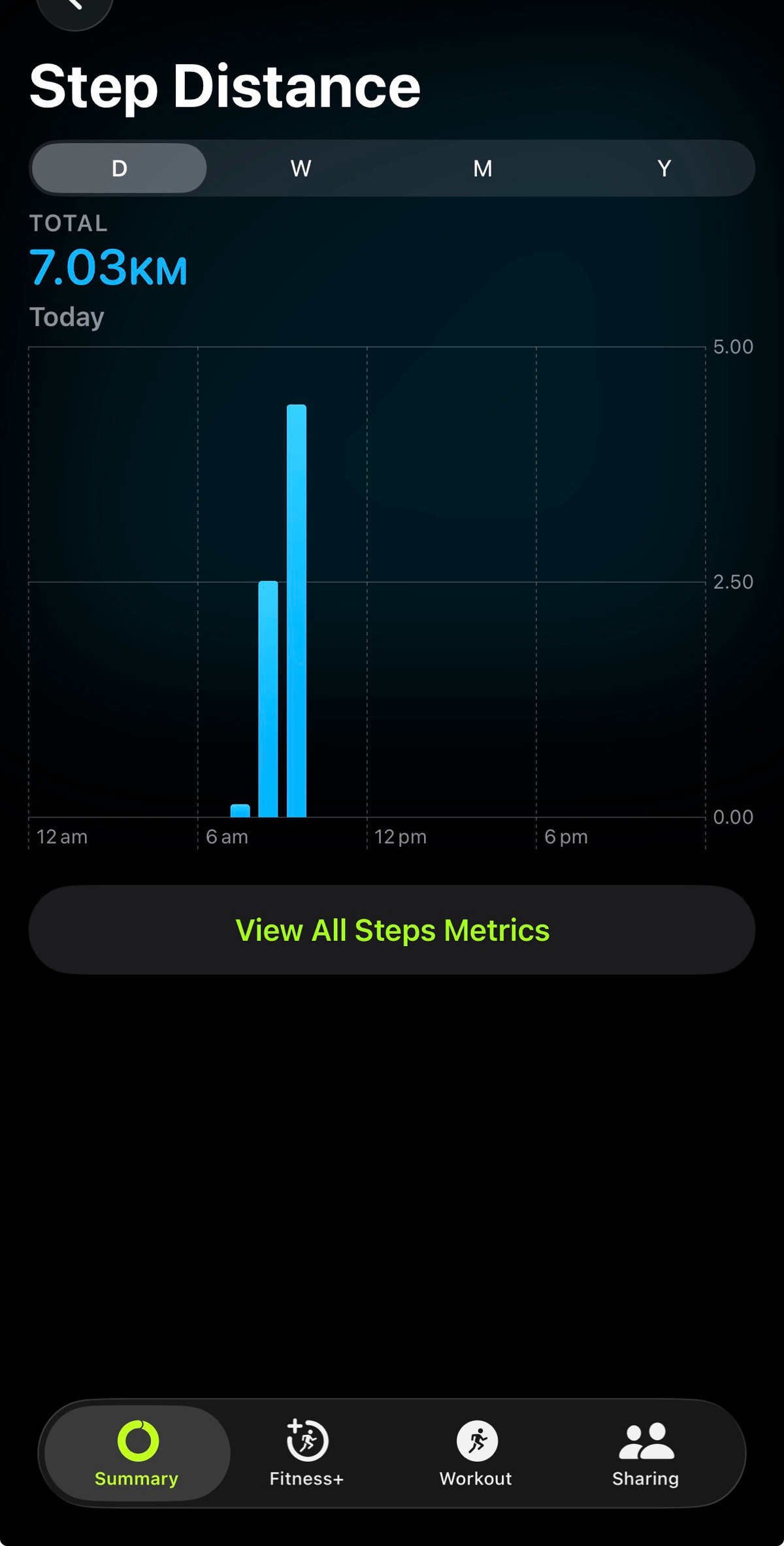Switch to the W weekly view
Screen dimensions: 784x1546
coord(301,169)
